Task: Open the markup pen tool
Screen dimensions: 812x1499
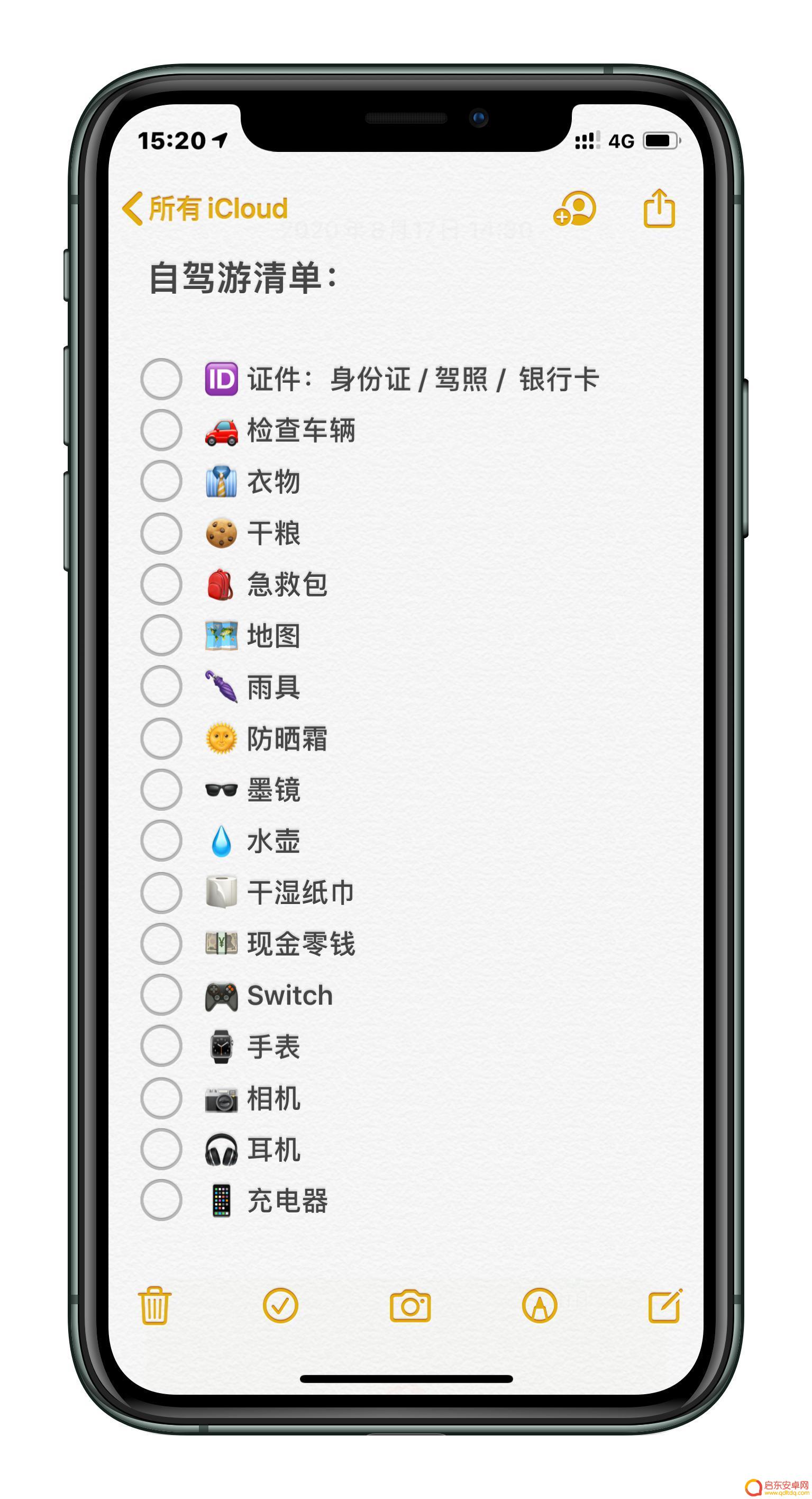Action: [x=539, y=1305]
